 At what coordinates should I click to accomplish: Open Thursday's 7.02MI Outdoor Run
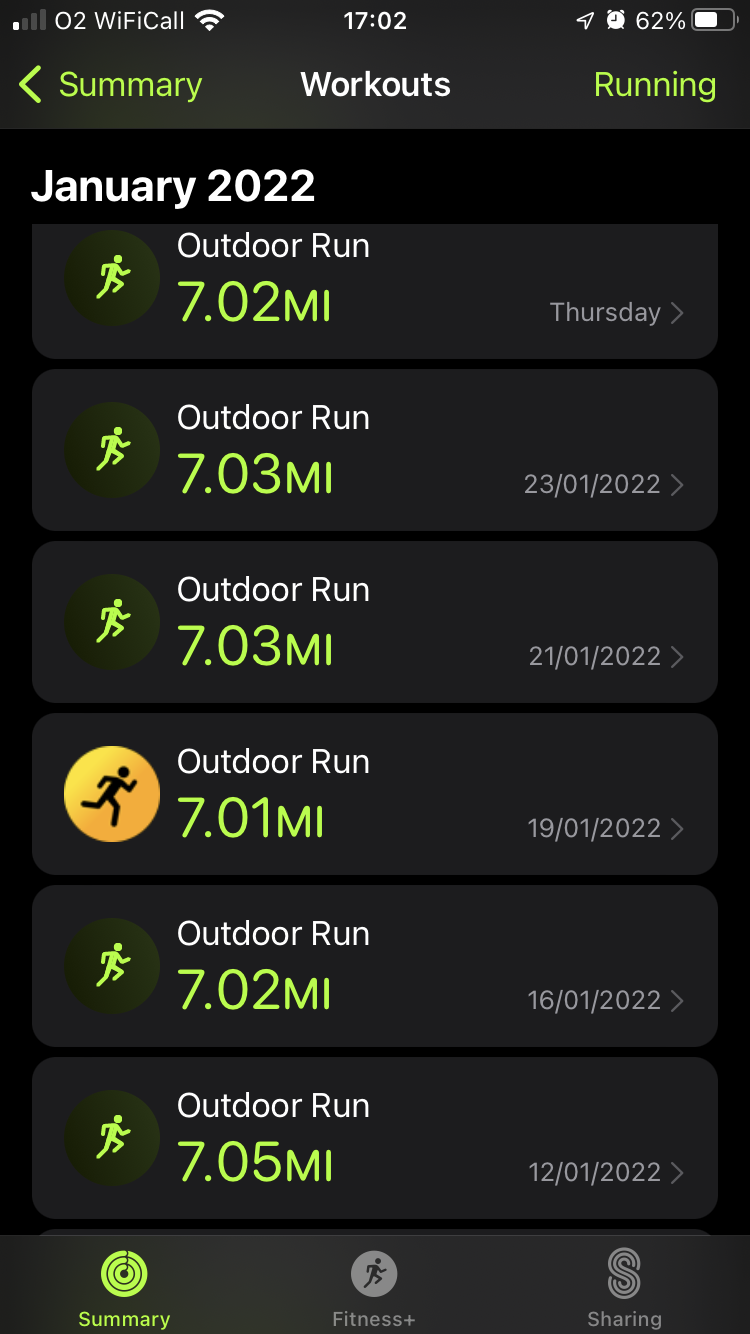click(375, 290)
